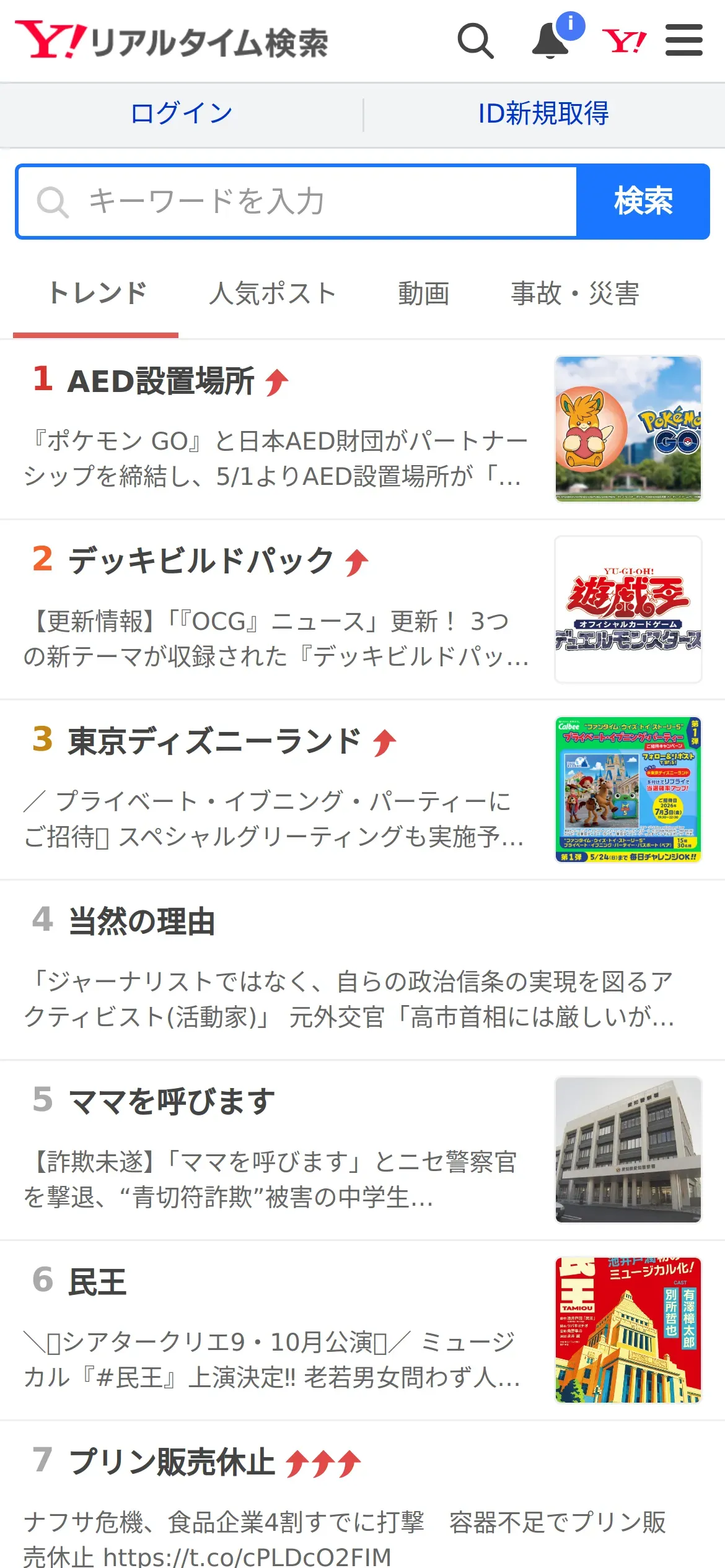725x1568 pixels.
Task: Open trend 5 ママを呼びます
Action: coord(362,1150)
